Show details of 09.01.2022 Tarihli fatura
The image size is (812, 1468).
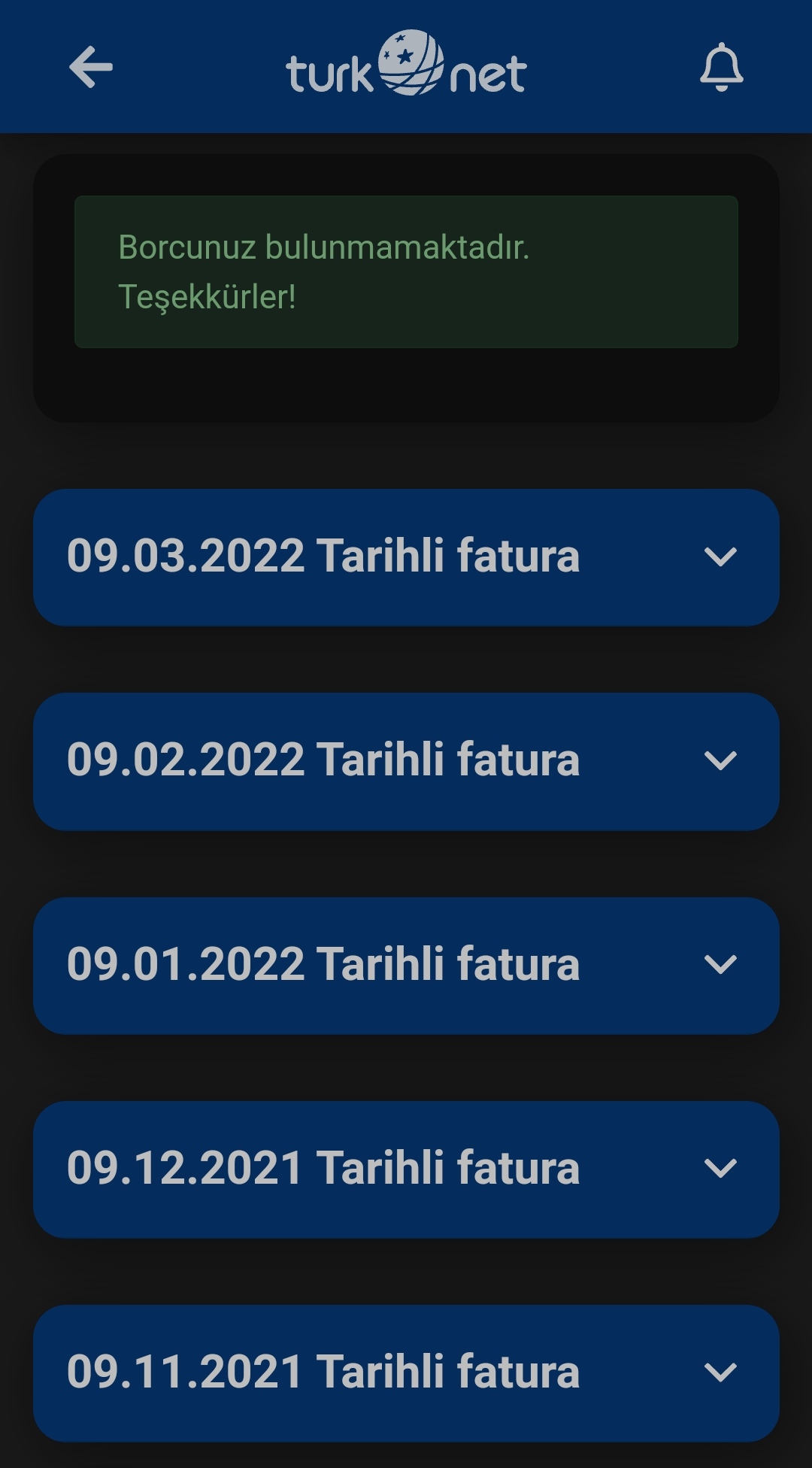click(x=406, y=966)
